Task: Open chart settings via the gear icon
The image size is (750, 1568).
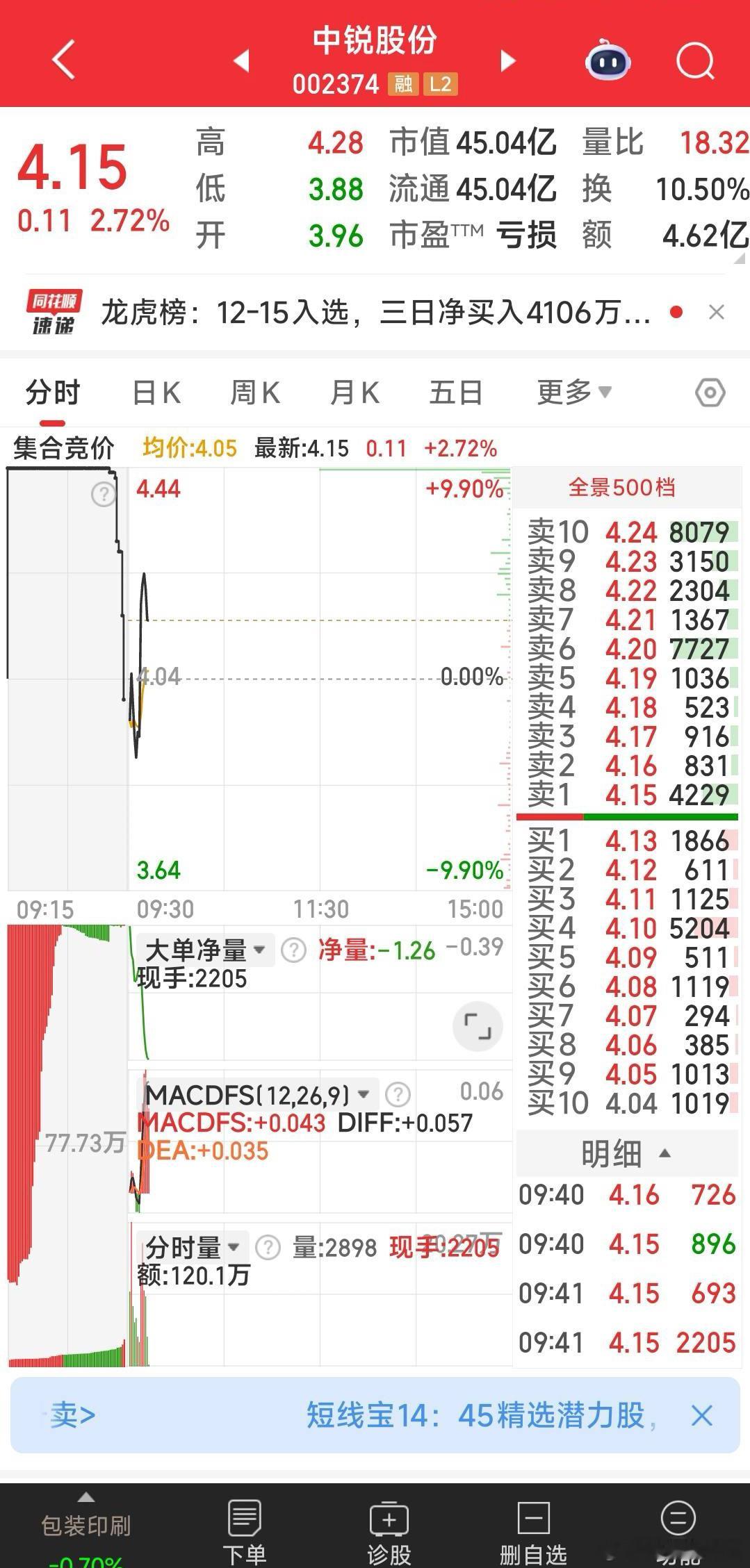Action: (x=710, y=391)
